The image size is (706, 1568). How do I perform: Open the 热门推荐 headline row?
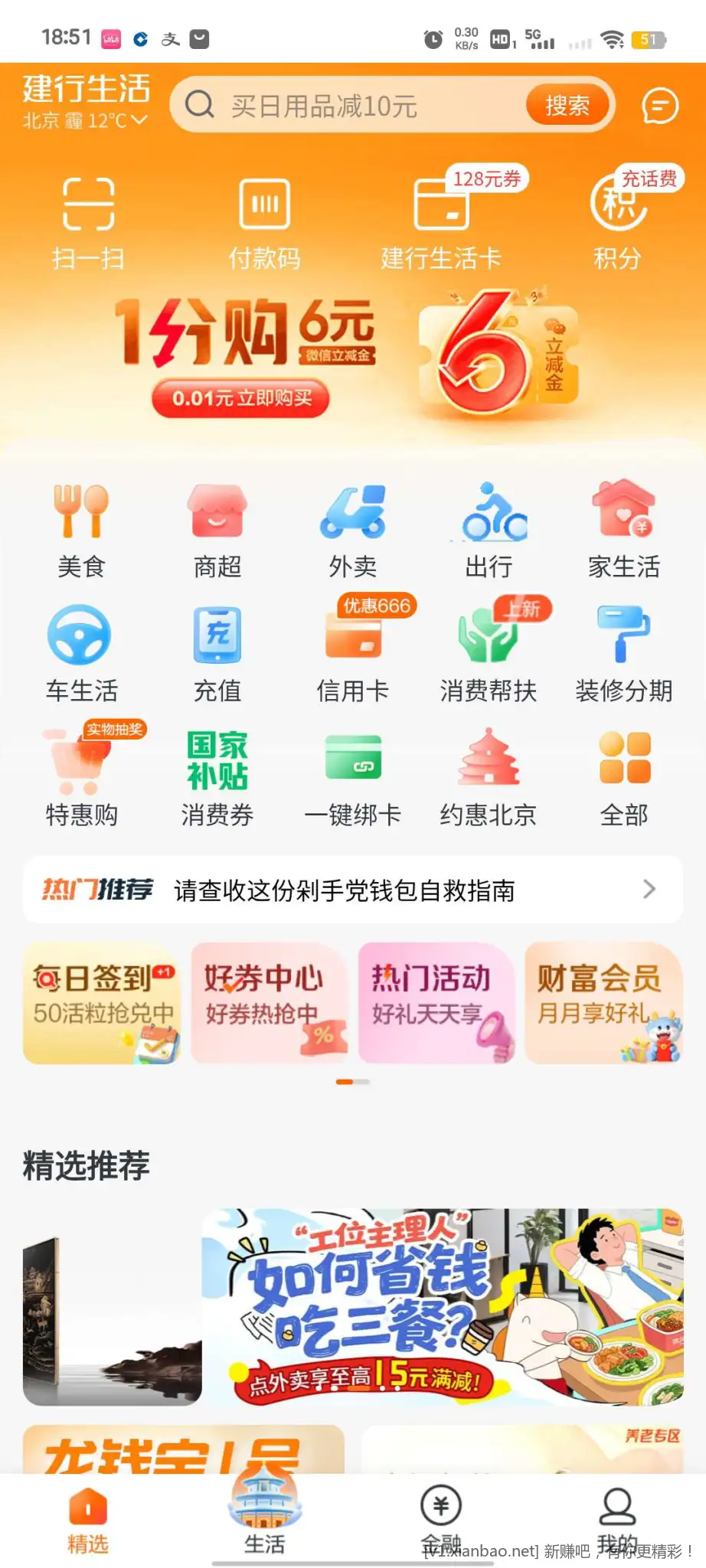pyautogui.click(x=352, y=890)
